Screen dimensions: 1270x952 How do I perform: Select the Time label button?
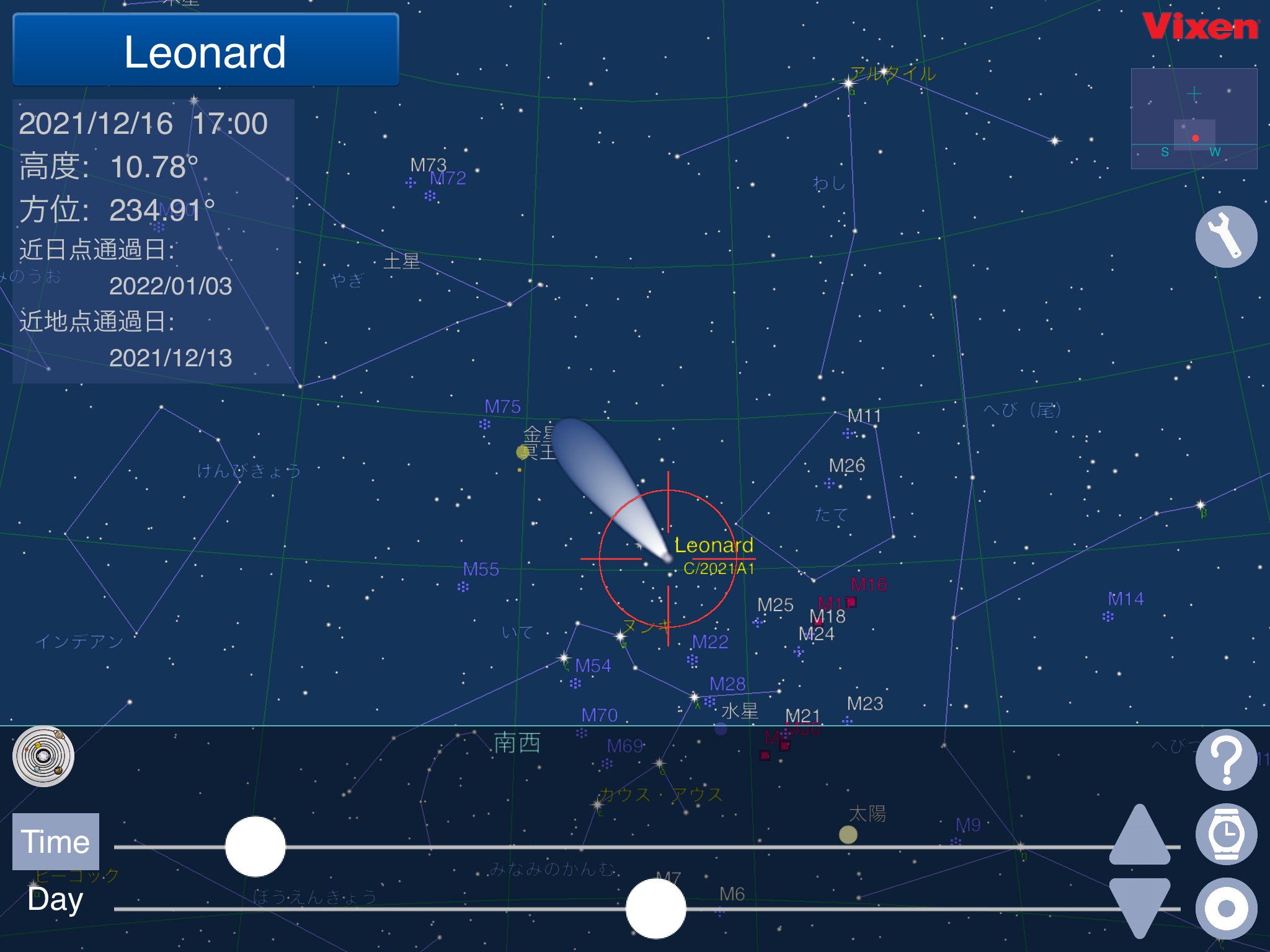[x=56, y=842]
